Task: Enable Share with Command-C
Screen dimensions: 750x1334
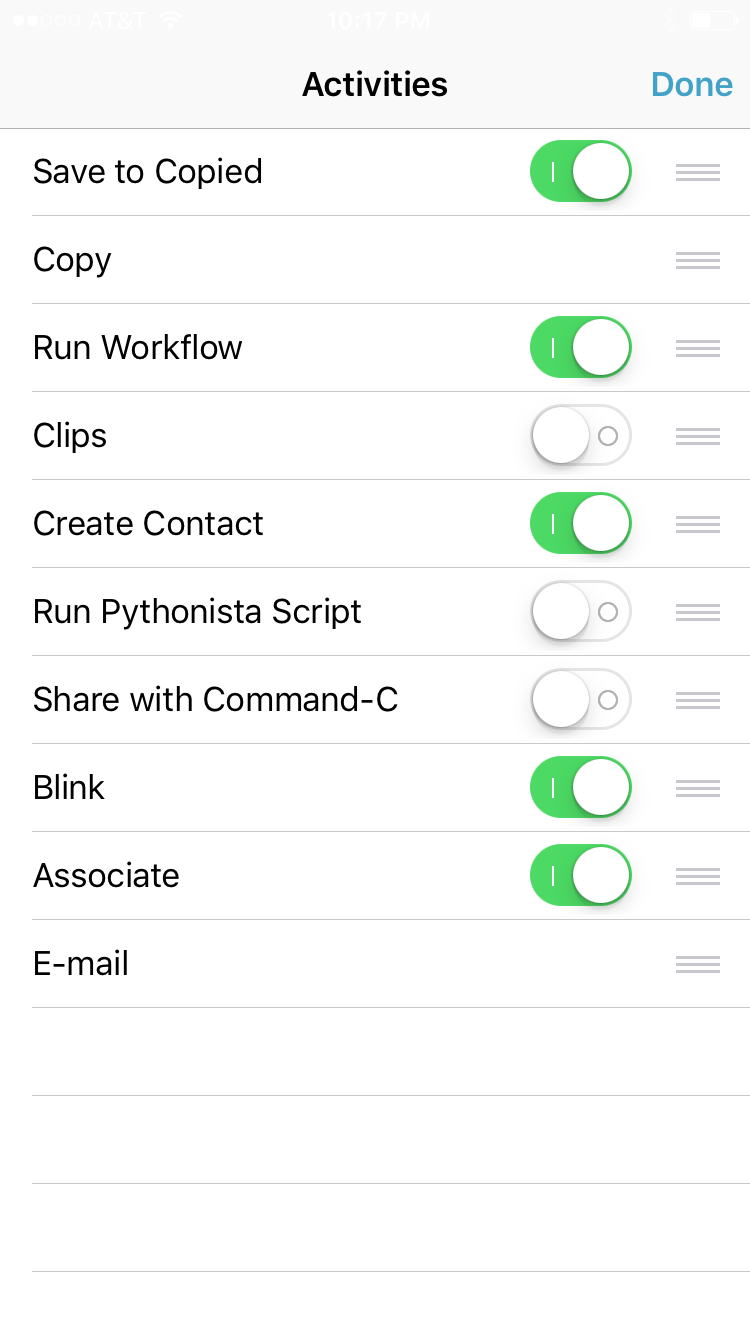Action: click(580, 700)
